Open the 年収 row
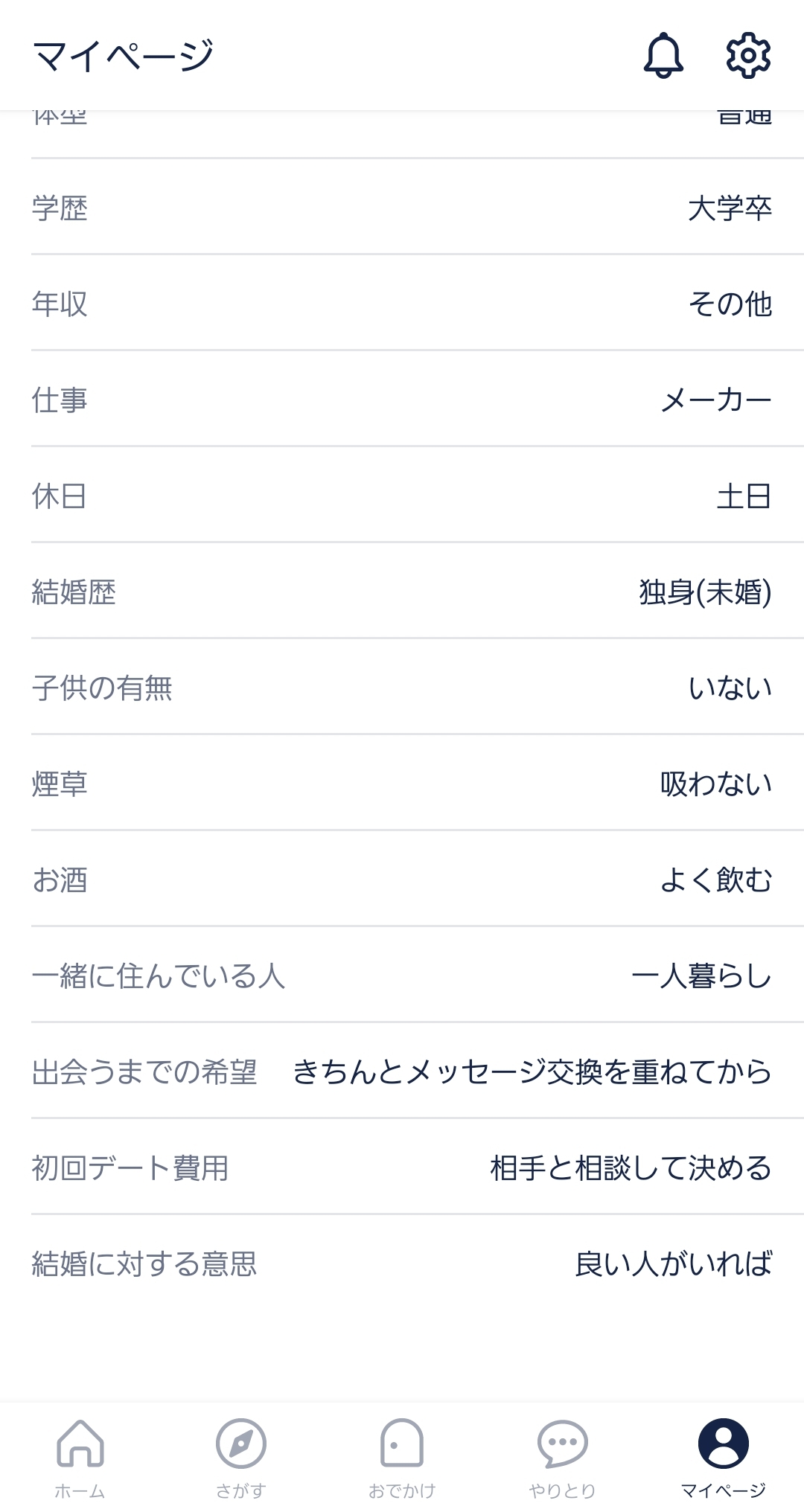Image resolution: width=804 pixels, height=1512 pixels. tap(402, 304)
